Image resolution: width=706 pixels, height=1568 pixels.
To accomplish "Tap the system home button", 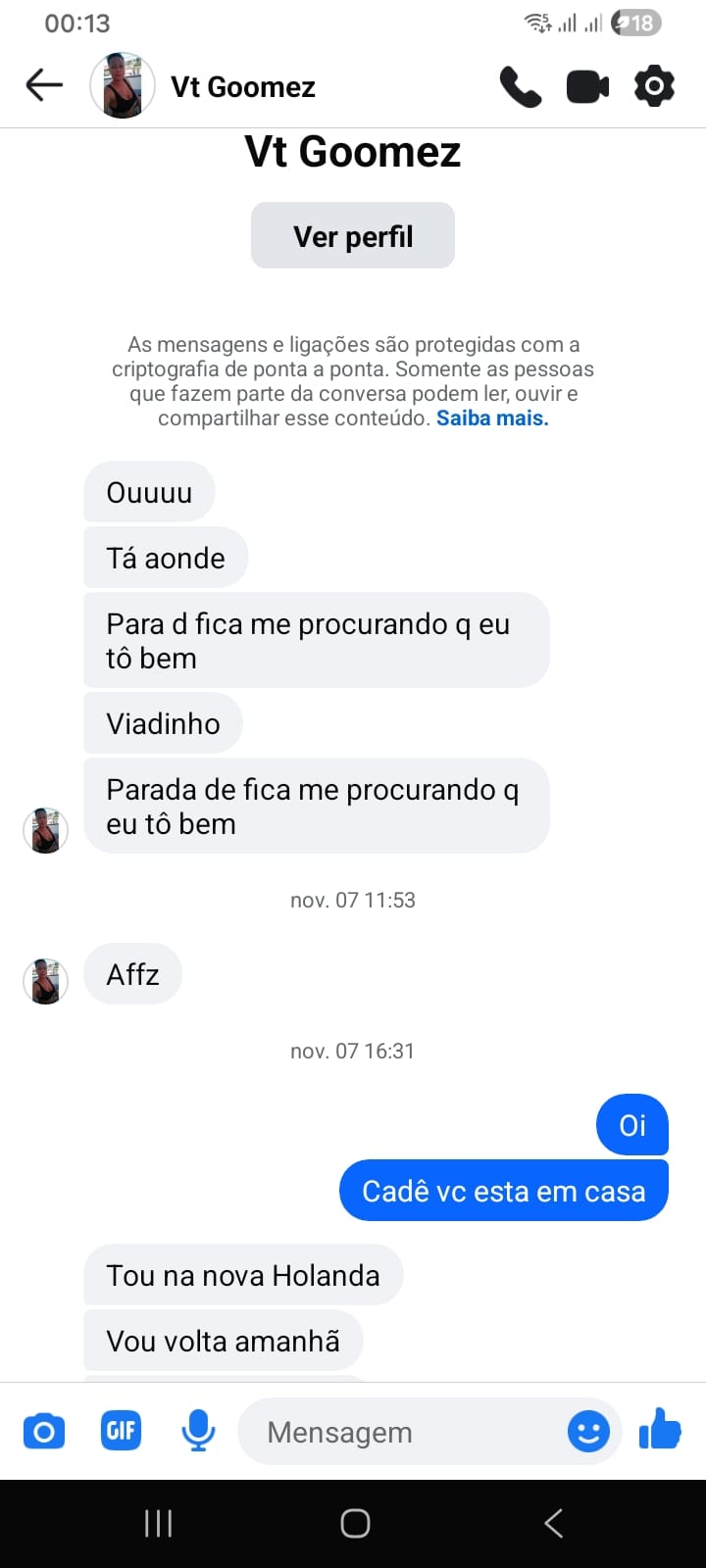I will click(x=355, y=1523).
